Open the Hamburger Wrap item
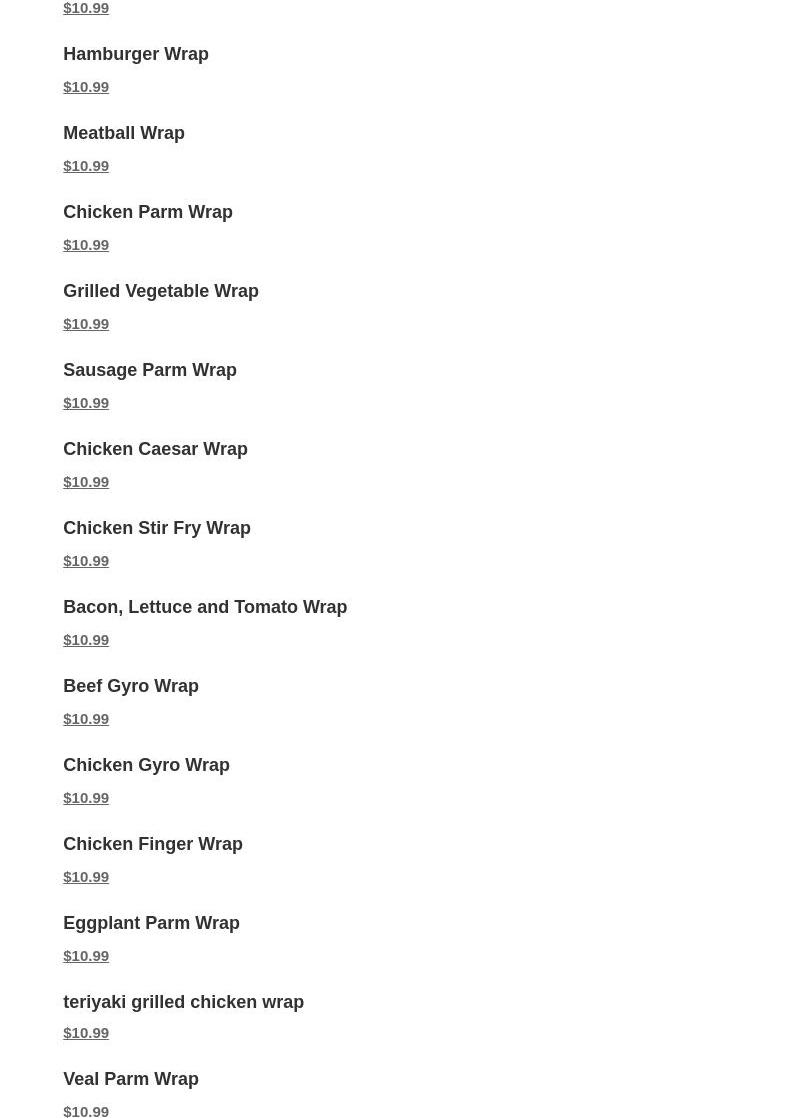This screenshot has height=1118, width=785. point(136,54)
